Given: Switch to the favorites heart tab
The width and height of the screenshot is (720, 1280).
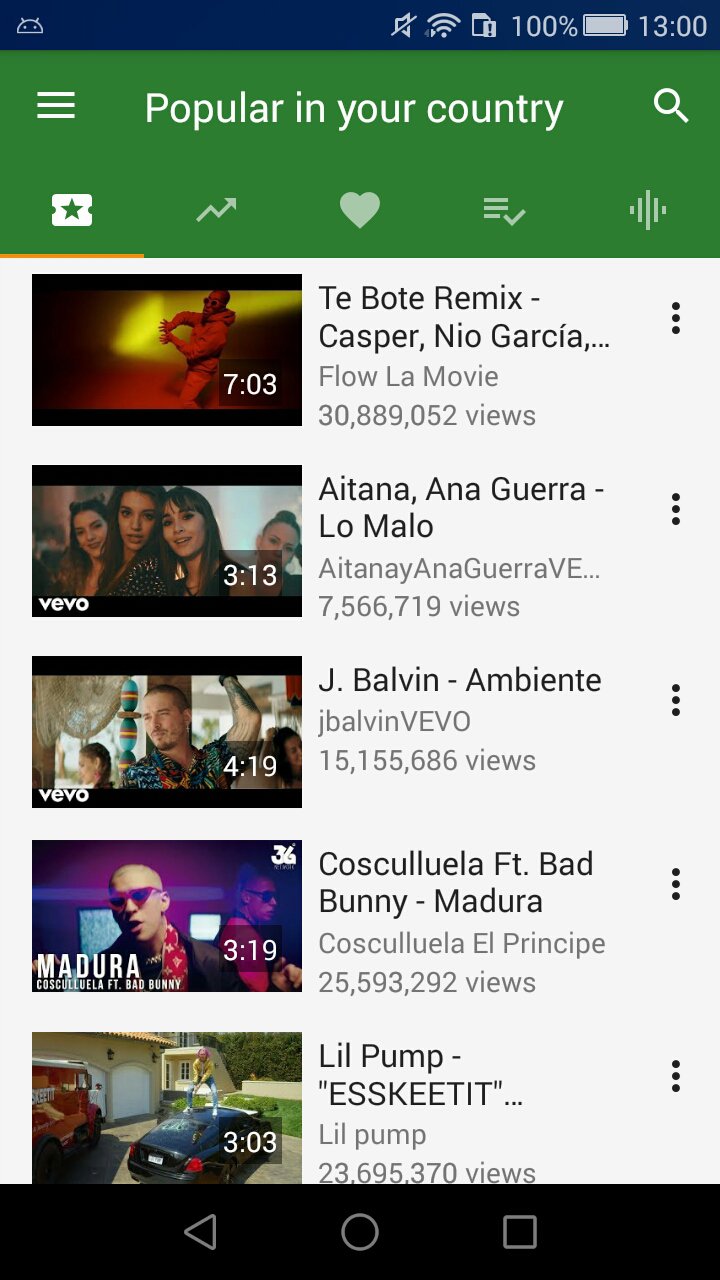Looking at the screenshot, I should (x=360, y=210).
